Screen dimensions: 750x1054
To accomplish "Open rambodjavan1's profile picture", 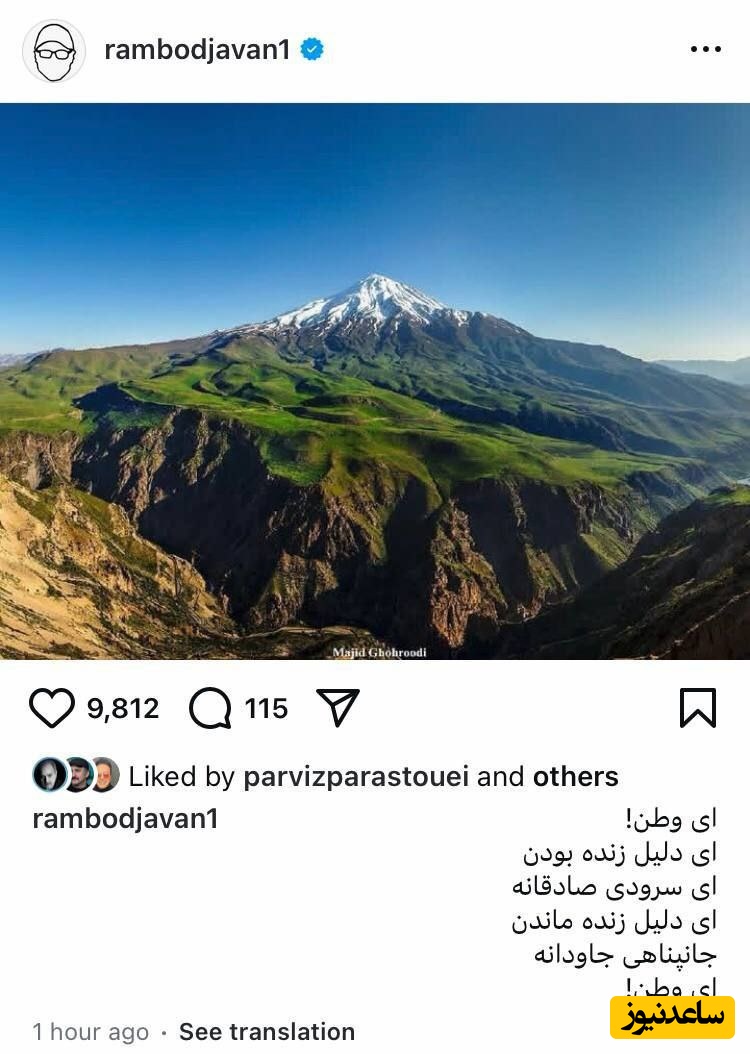I will click(x=54, y=51).
